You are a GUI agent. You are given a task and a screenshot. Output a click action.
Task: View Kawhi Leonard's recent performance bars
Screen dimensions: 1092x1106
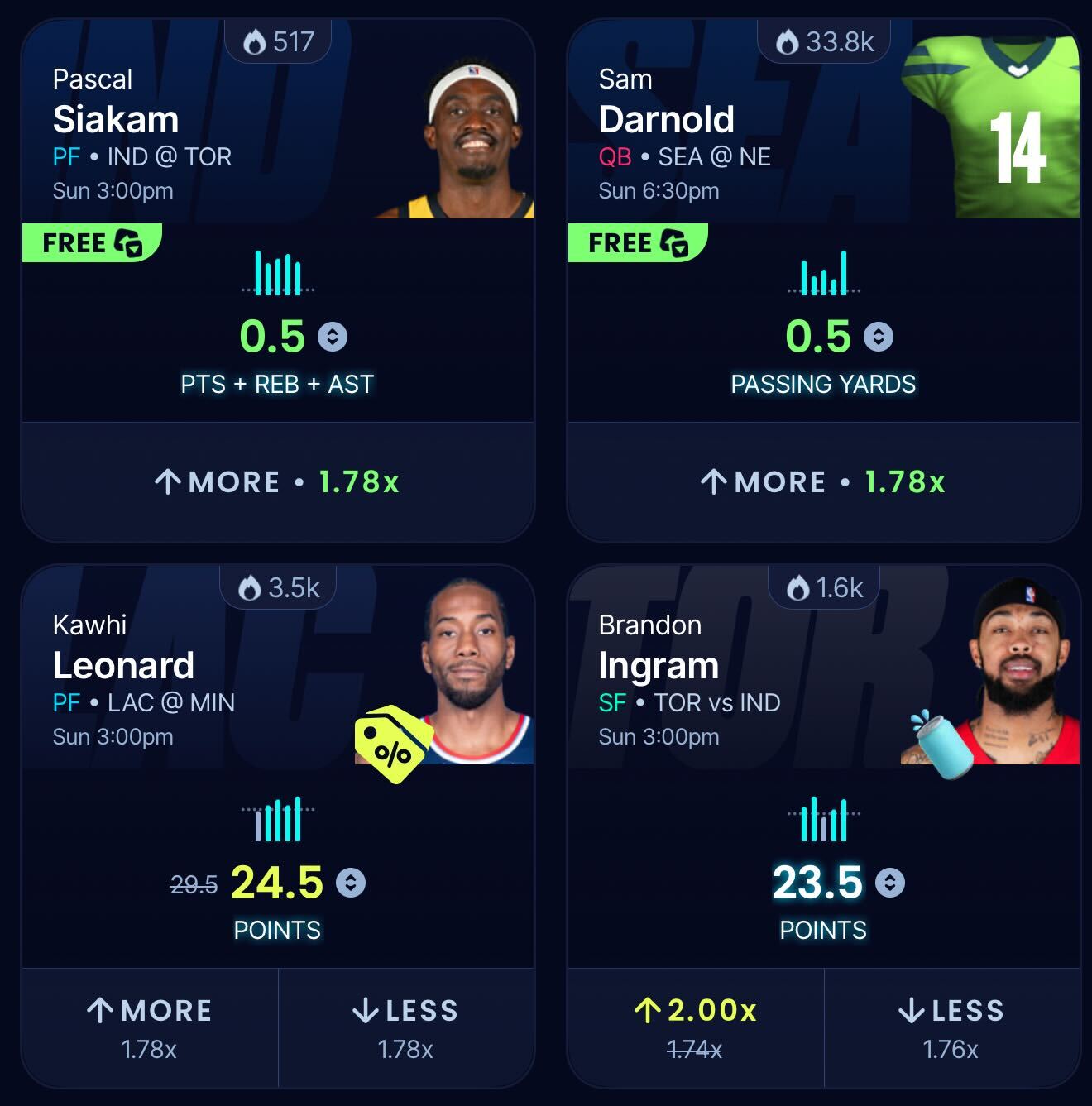(278, 819)
